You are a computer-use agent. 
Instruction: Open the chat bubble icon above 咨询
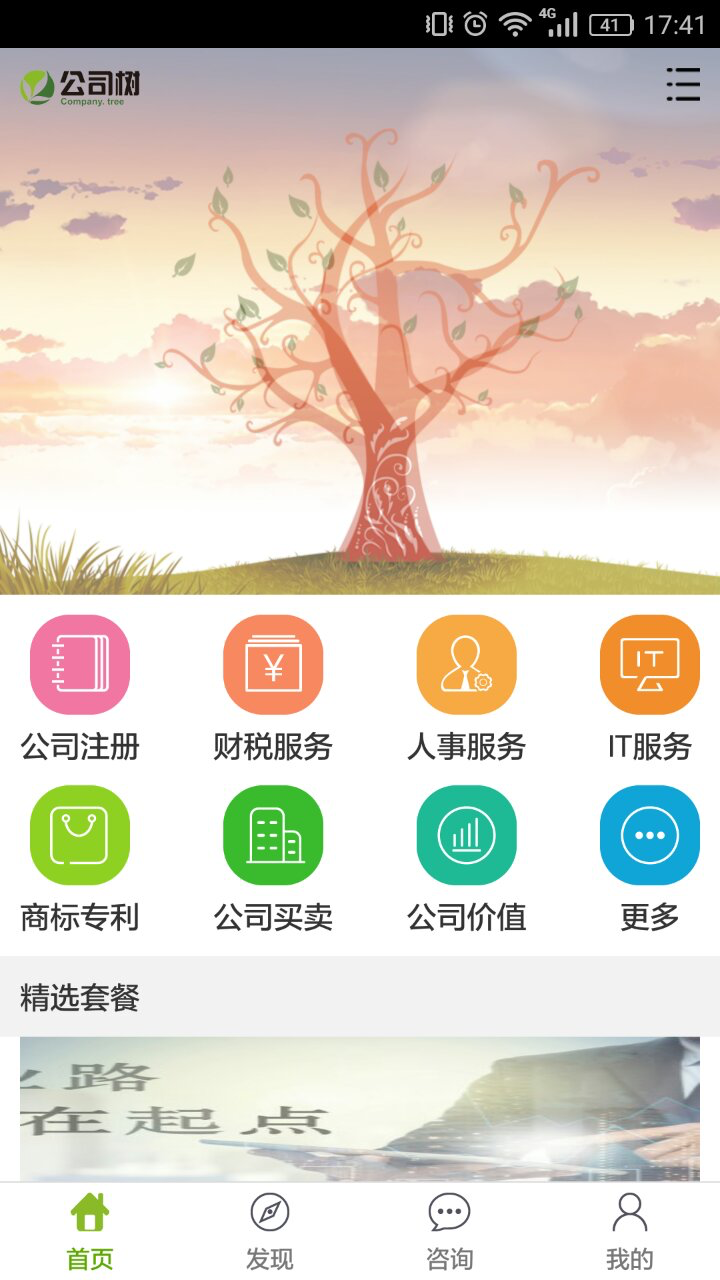click(x=449, y=1213)
